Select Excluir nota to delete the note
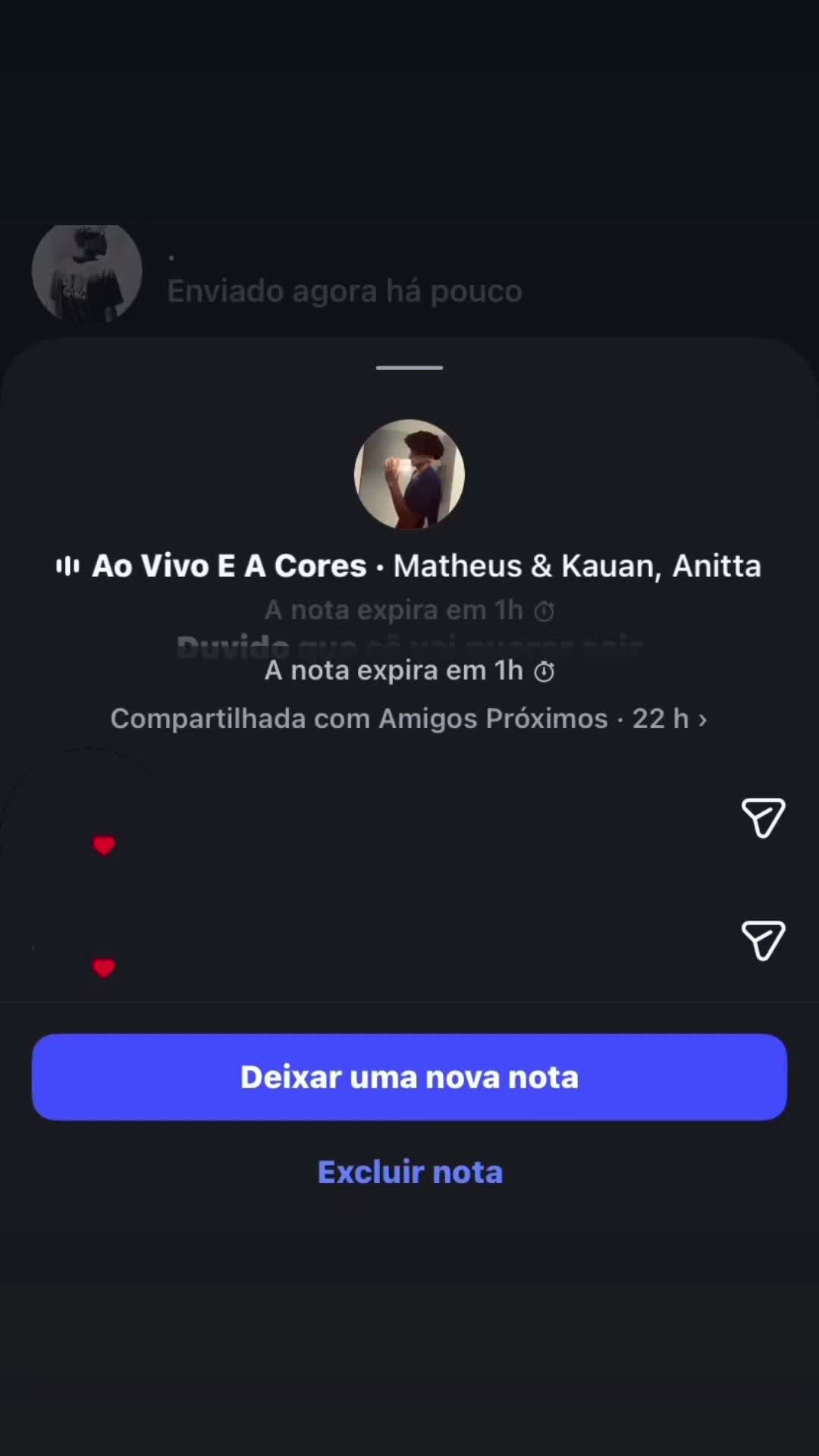 [409, 1172]
